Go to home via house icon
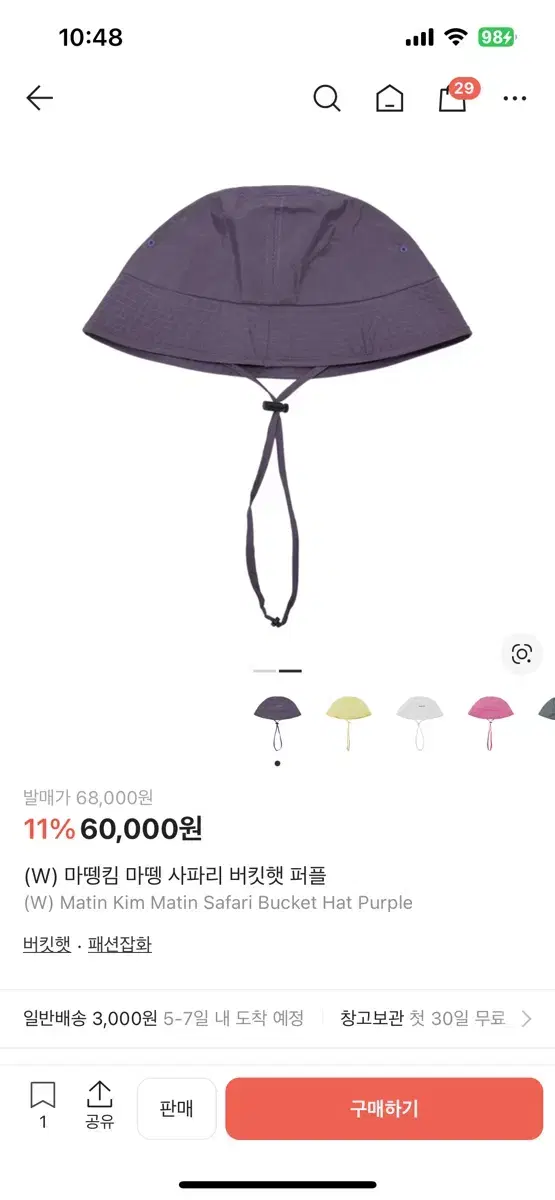Image resolution: width=555 pixels, height=1200 pixels. click(390, 98)
